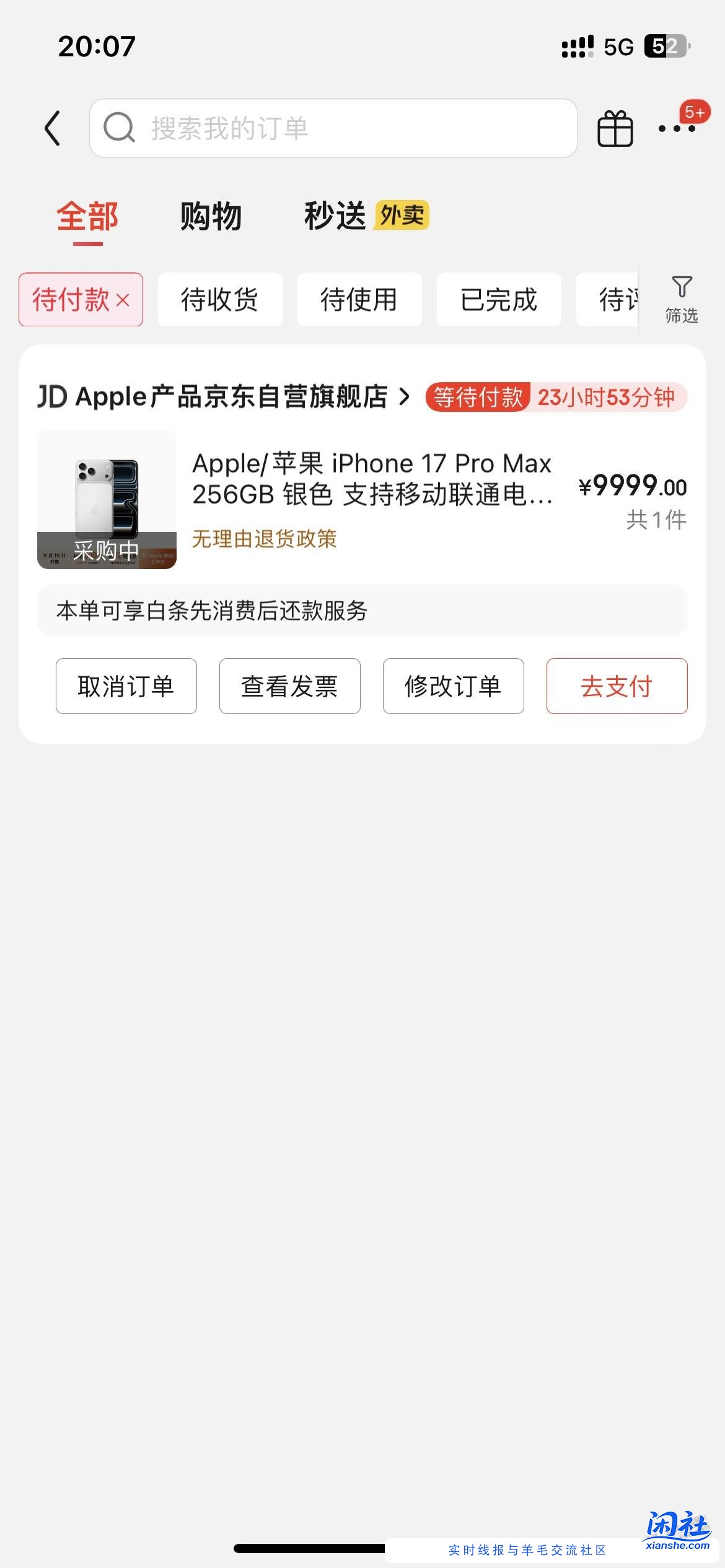Open the gift box promotions icon
This screenshot has height=1568, width=725.
pyautogui.click(x=615, y=128)
